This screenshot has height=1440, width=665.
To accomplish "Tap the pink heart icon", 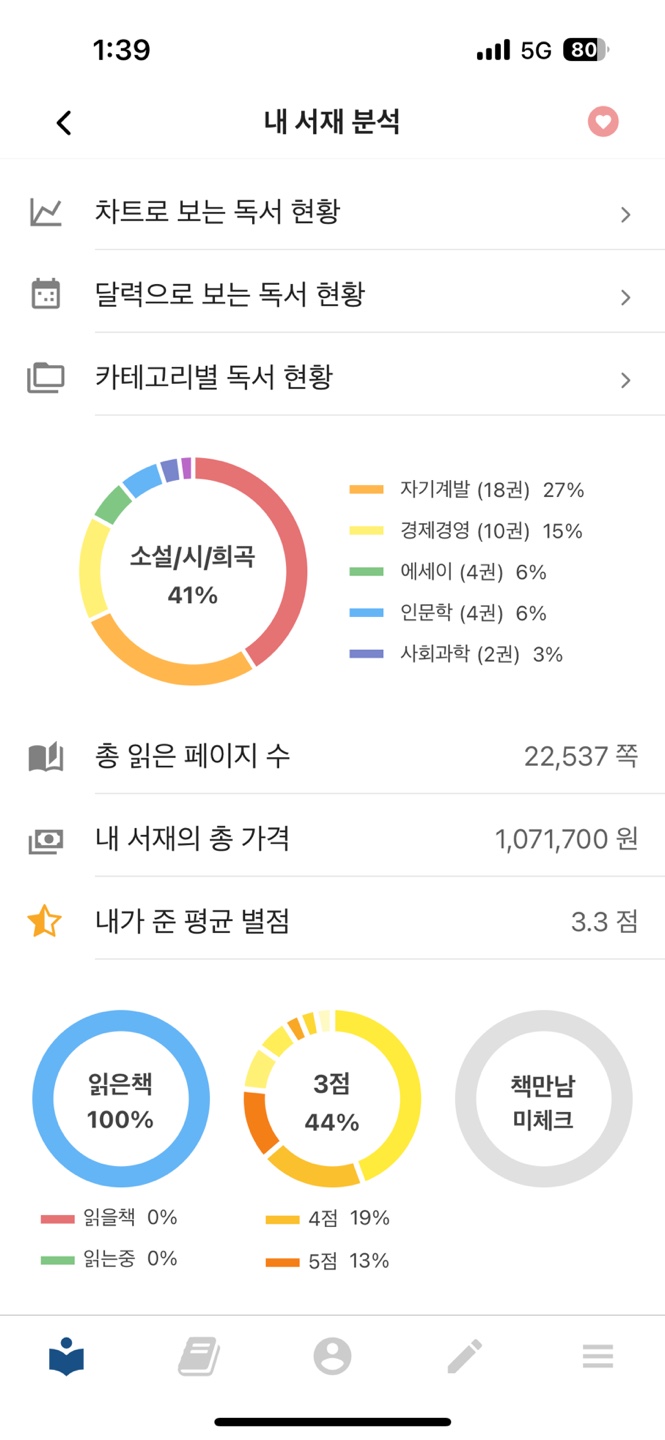I will coord(602,122).
